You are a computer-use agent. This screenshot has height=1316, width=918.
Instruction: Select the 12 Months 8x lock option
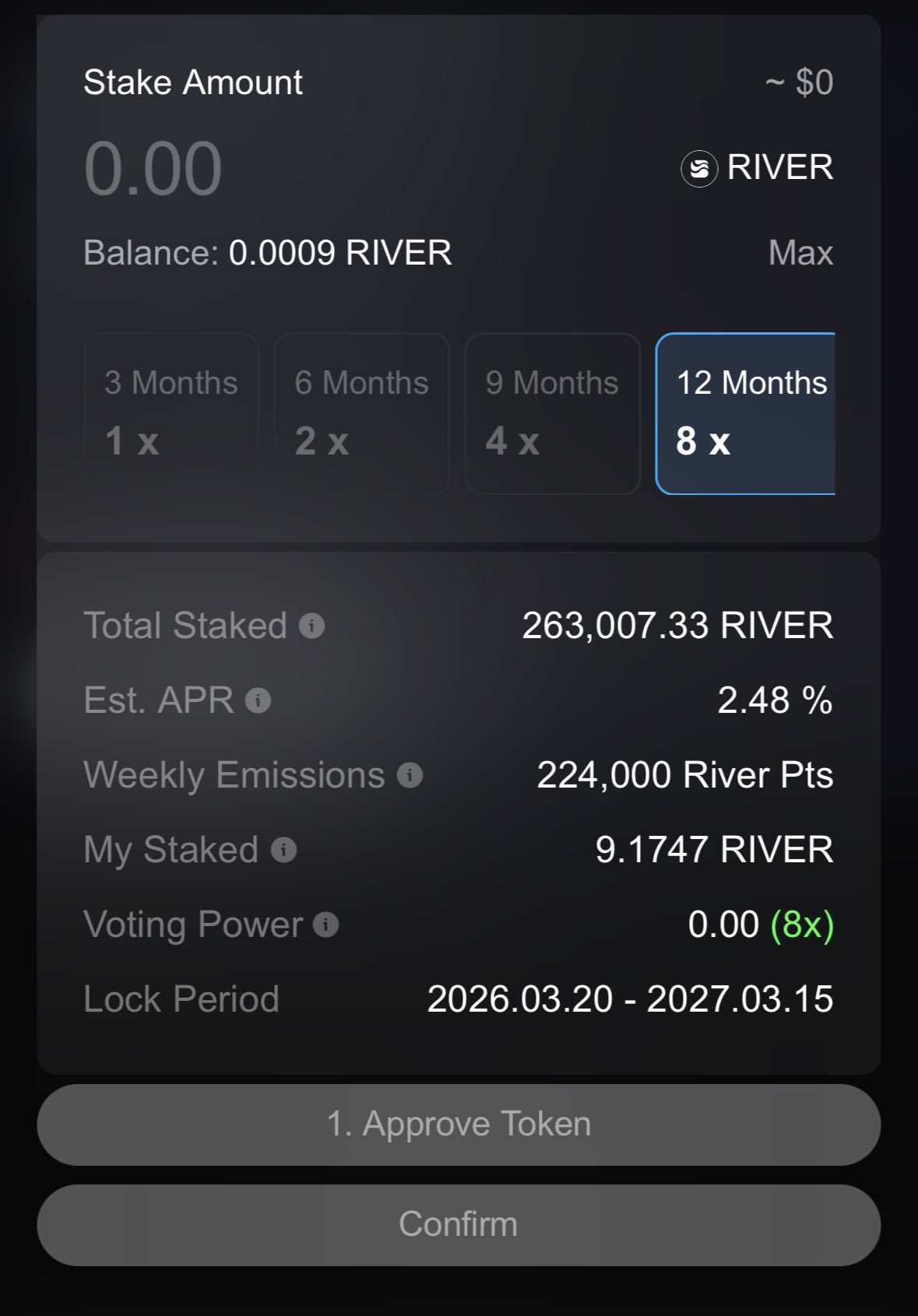745,413
